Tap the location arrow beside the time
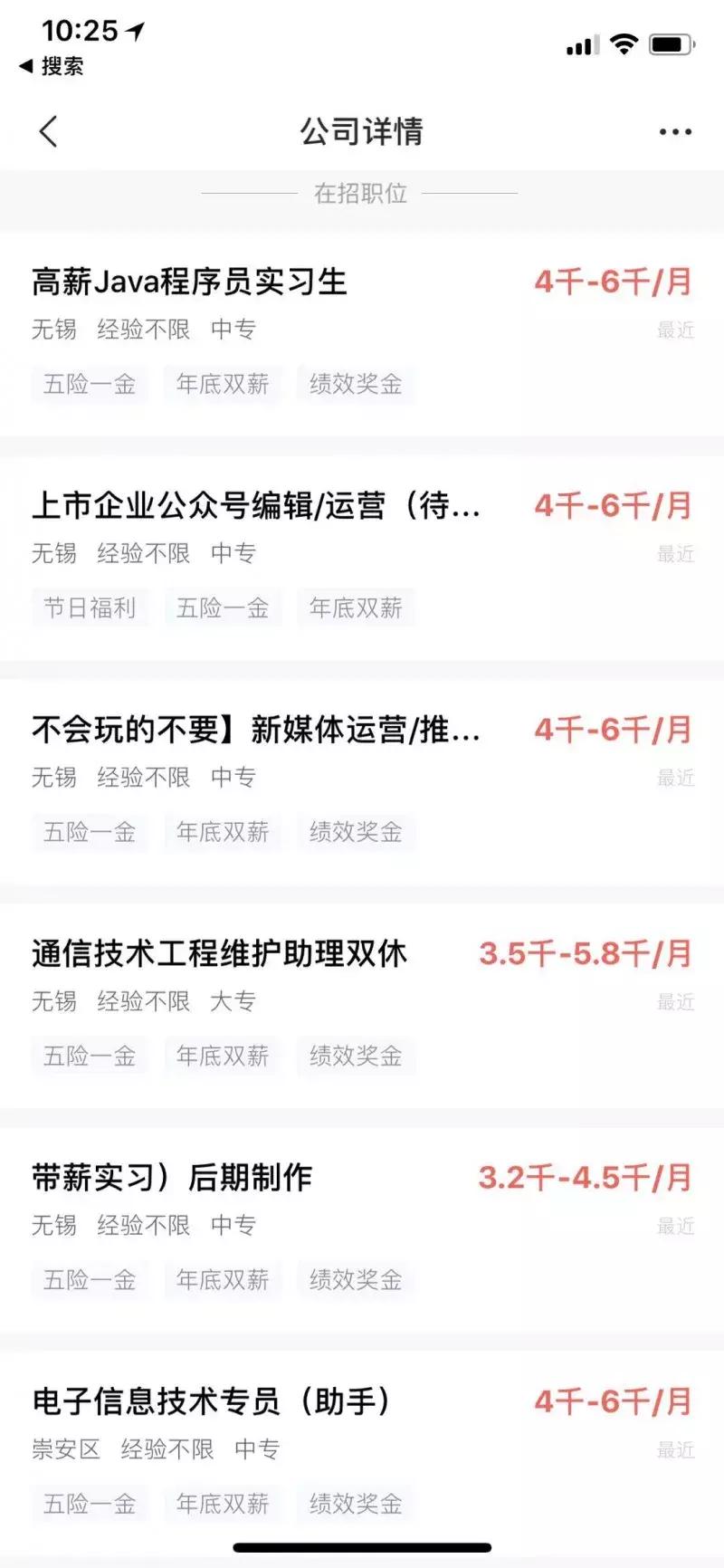The height and width of the screenshot is (1568, 724). (x=134, y=27)
